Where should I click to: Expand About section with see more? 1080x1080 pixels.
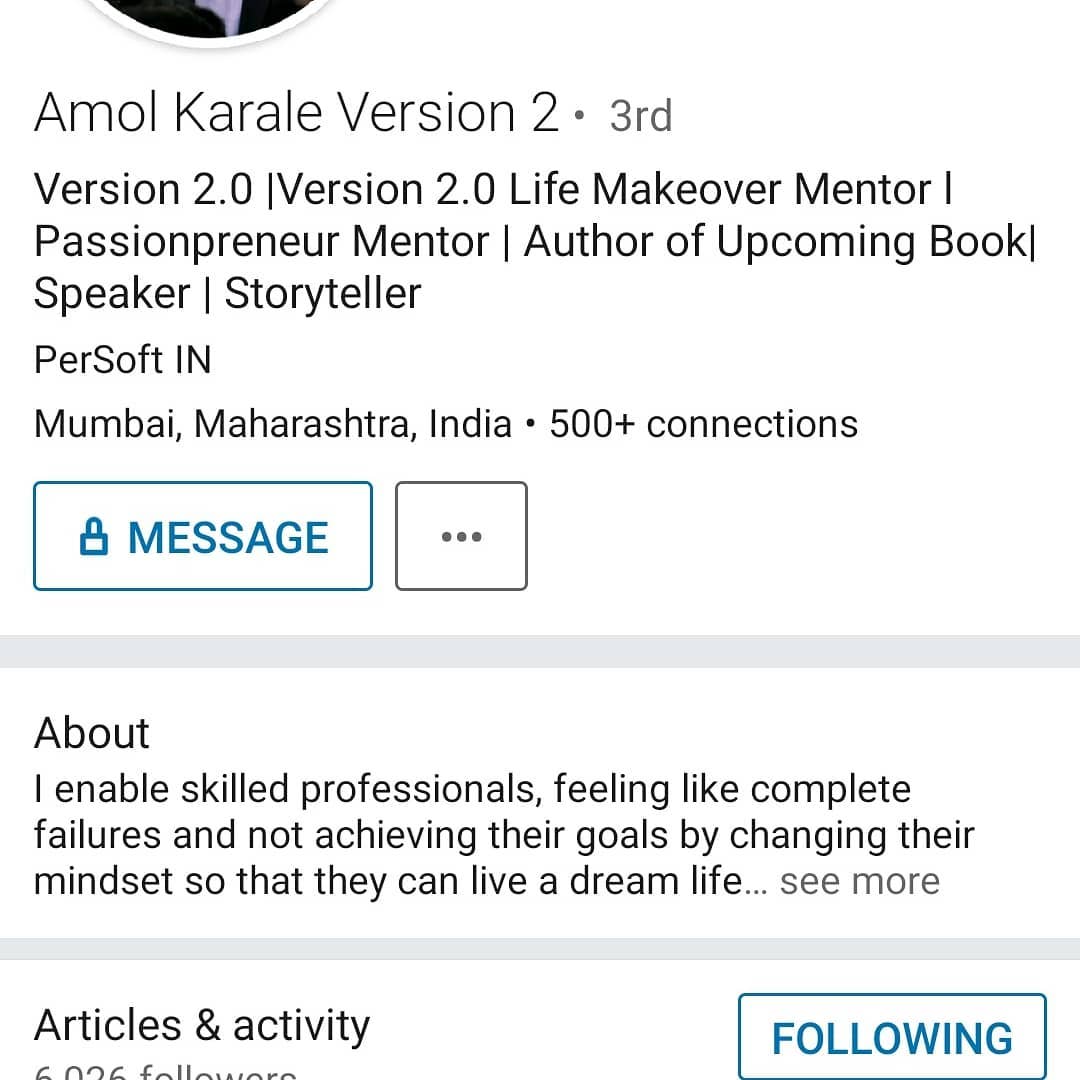[859, 882]
